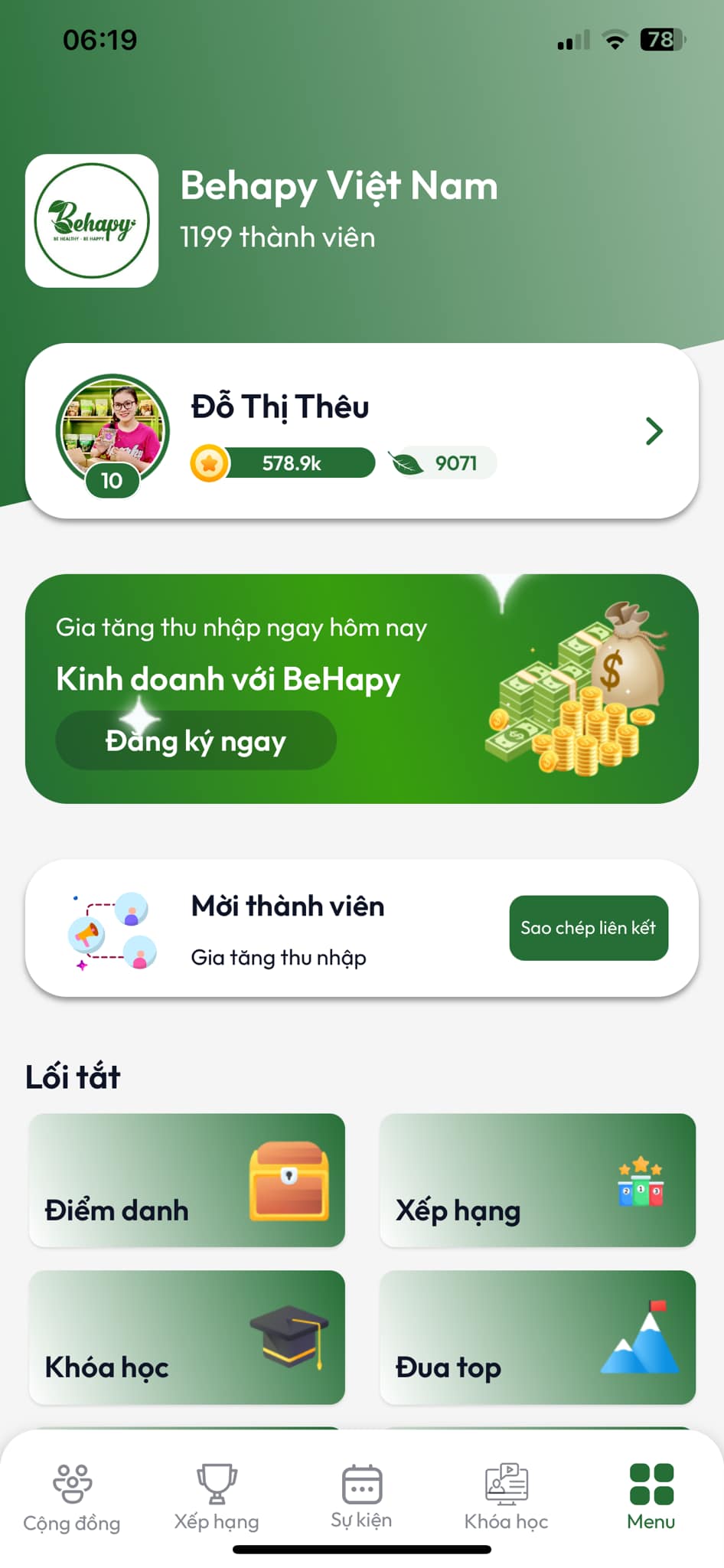Image resolution: width=724 pixels, height=1568 pixels.
Task: Switch to the Sự kiện tab
Action: [361, 1498]
